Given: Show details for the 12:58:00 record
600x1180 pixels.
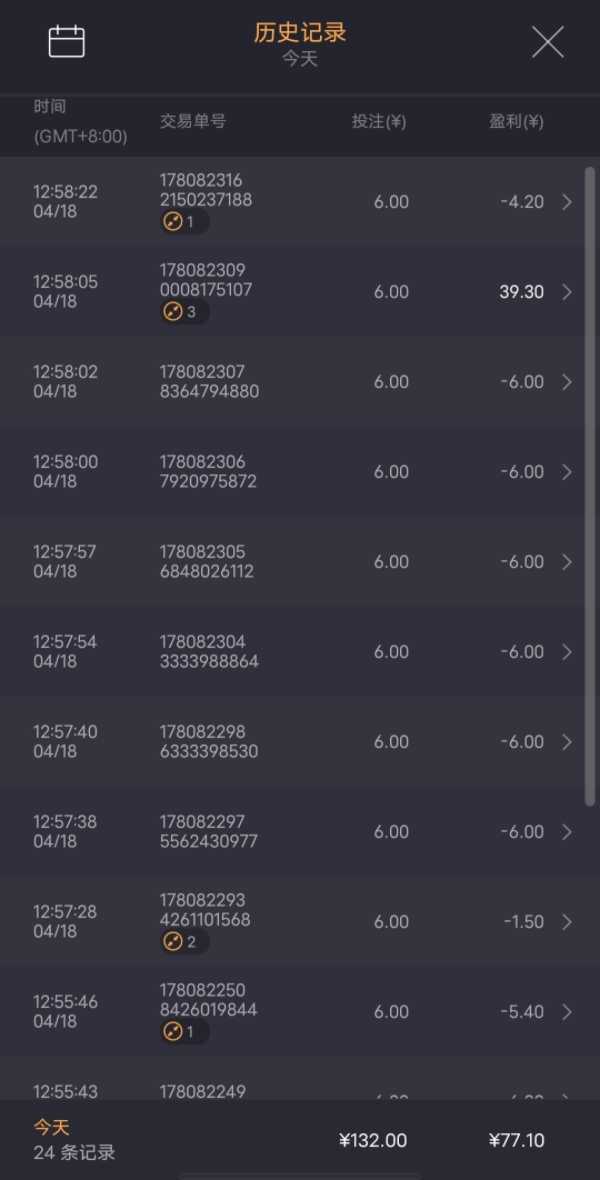Looking at the screenshot, I should click(300, 472).
